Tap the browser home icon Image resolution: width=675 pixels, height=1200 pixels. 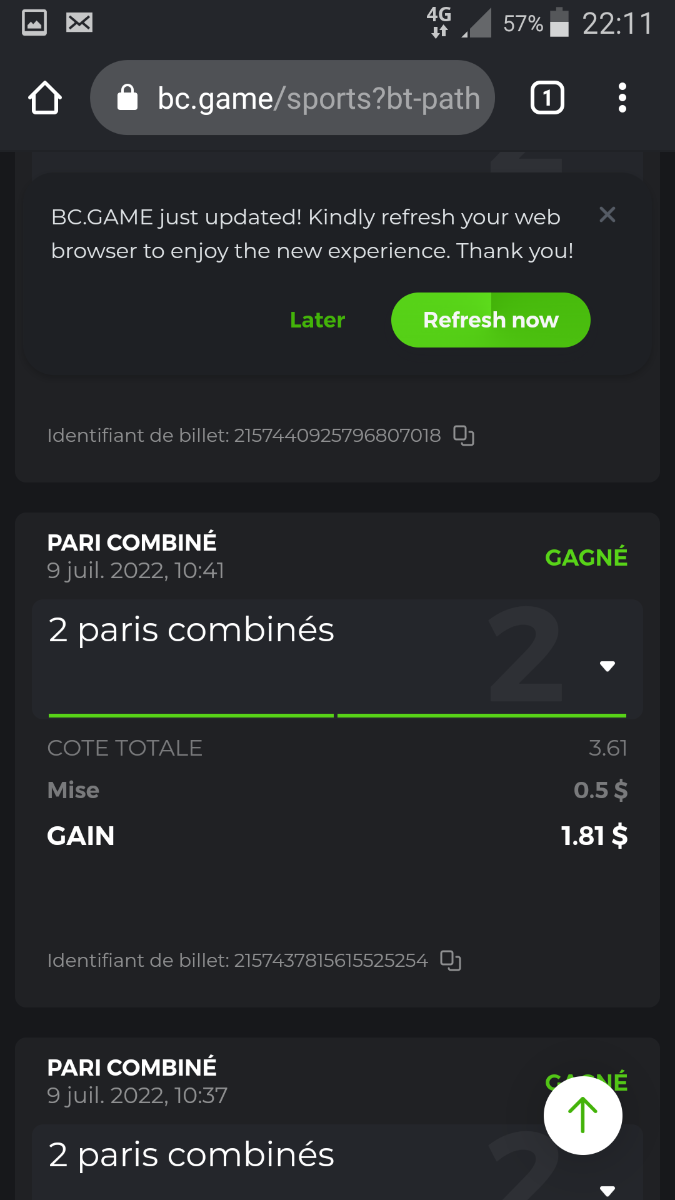(x=45, y=98)
